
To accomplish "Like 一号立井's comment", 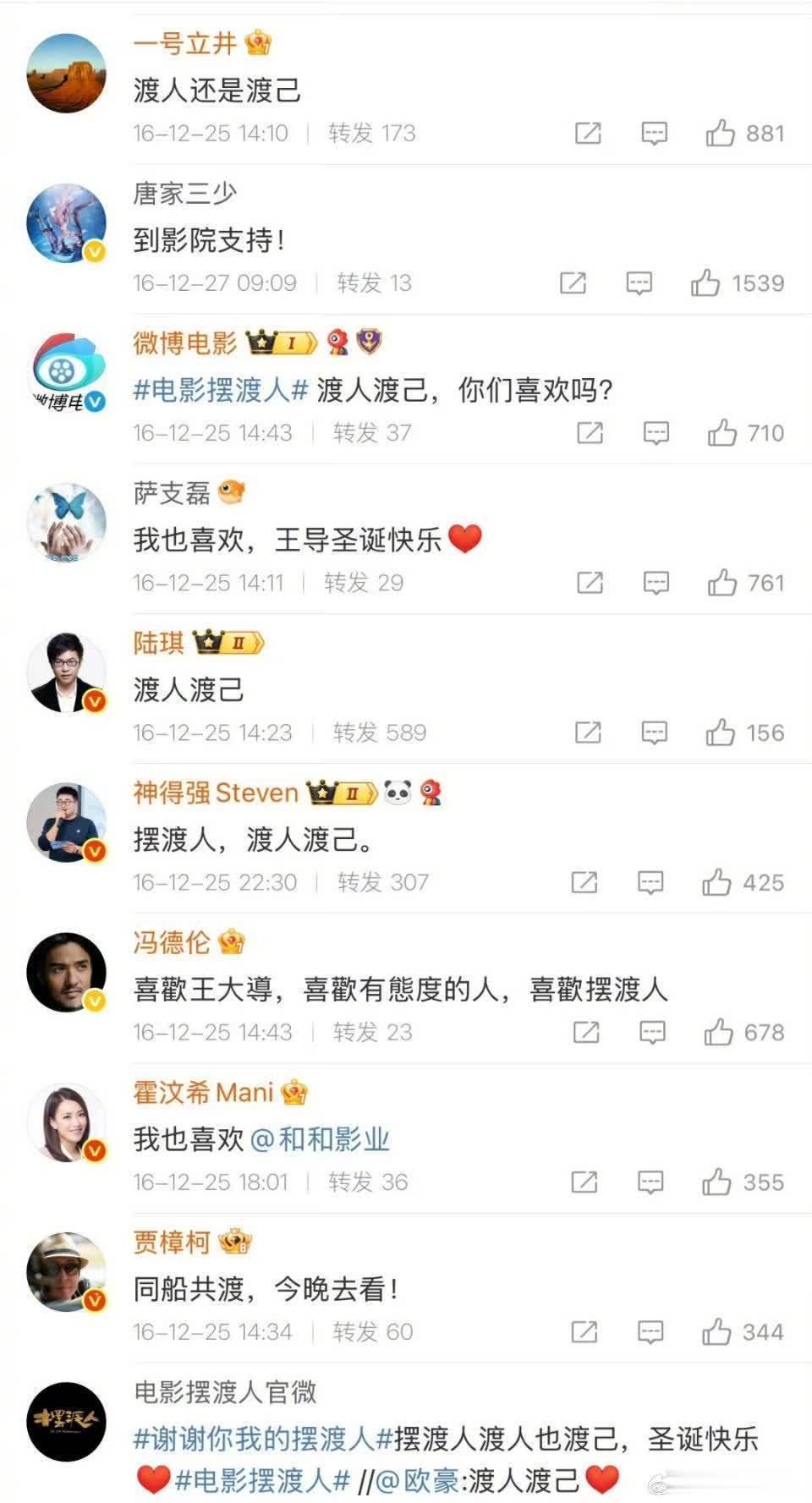I will coord(720,133).
